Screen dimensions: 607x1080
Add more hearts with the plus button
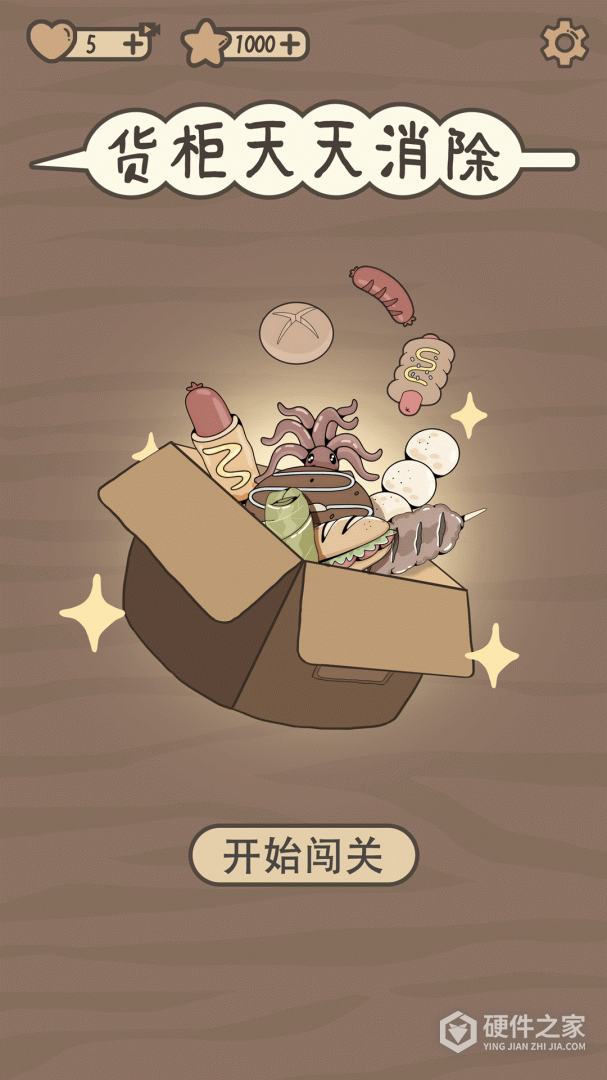tap(135, 44)
